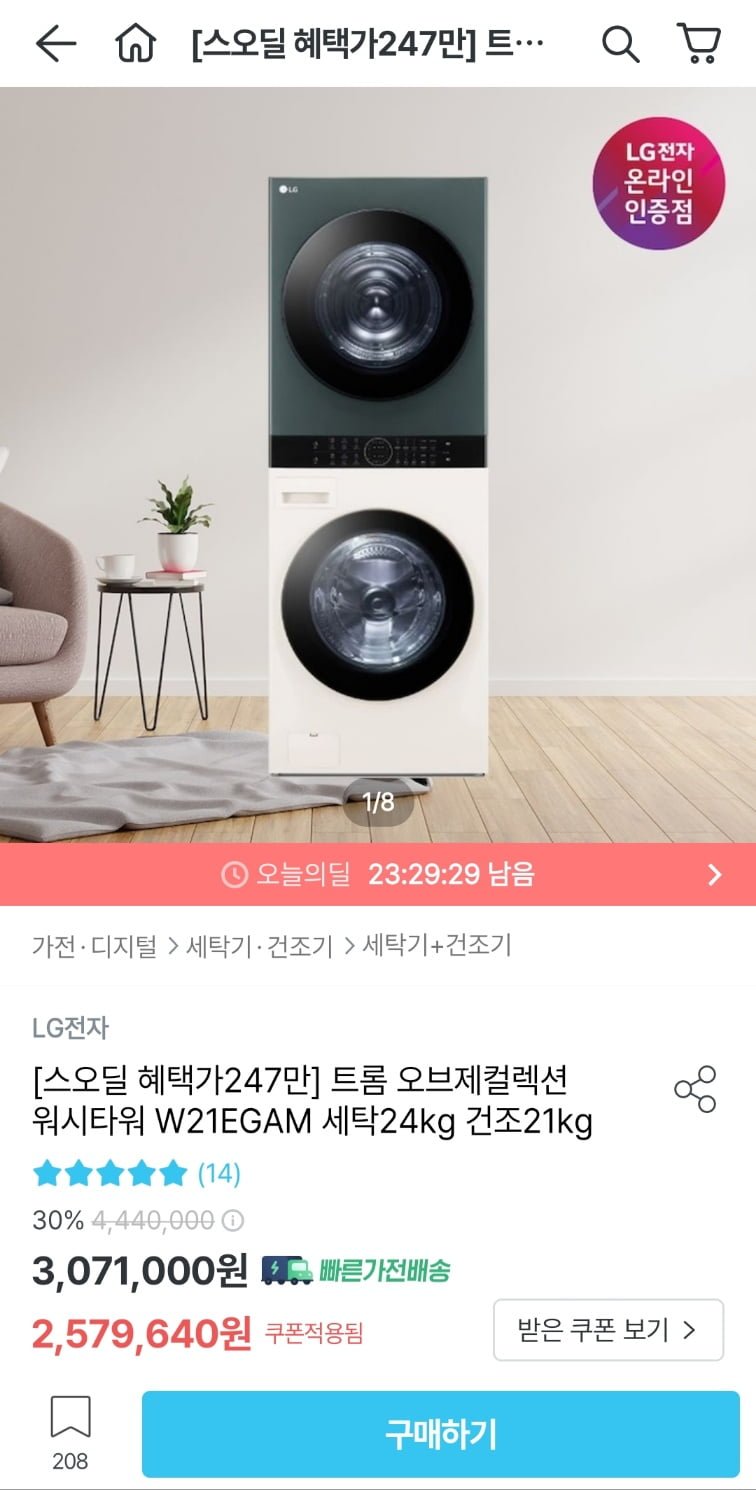The image size is (756, 1490).
Task: Open the 세탁기+건조기 category
Action: (x=436, y=945)
